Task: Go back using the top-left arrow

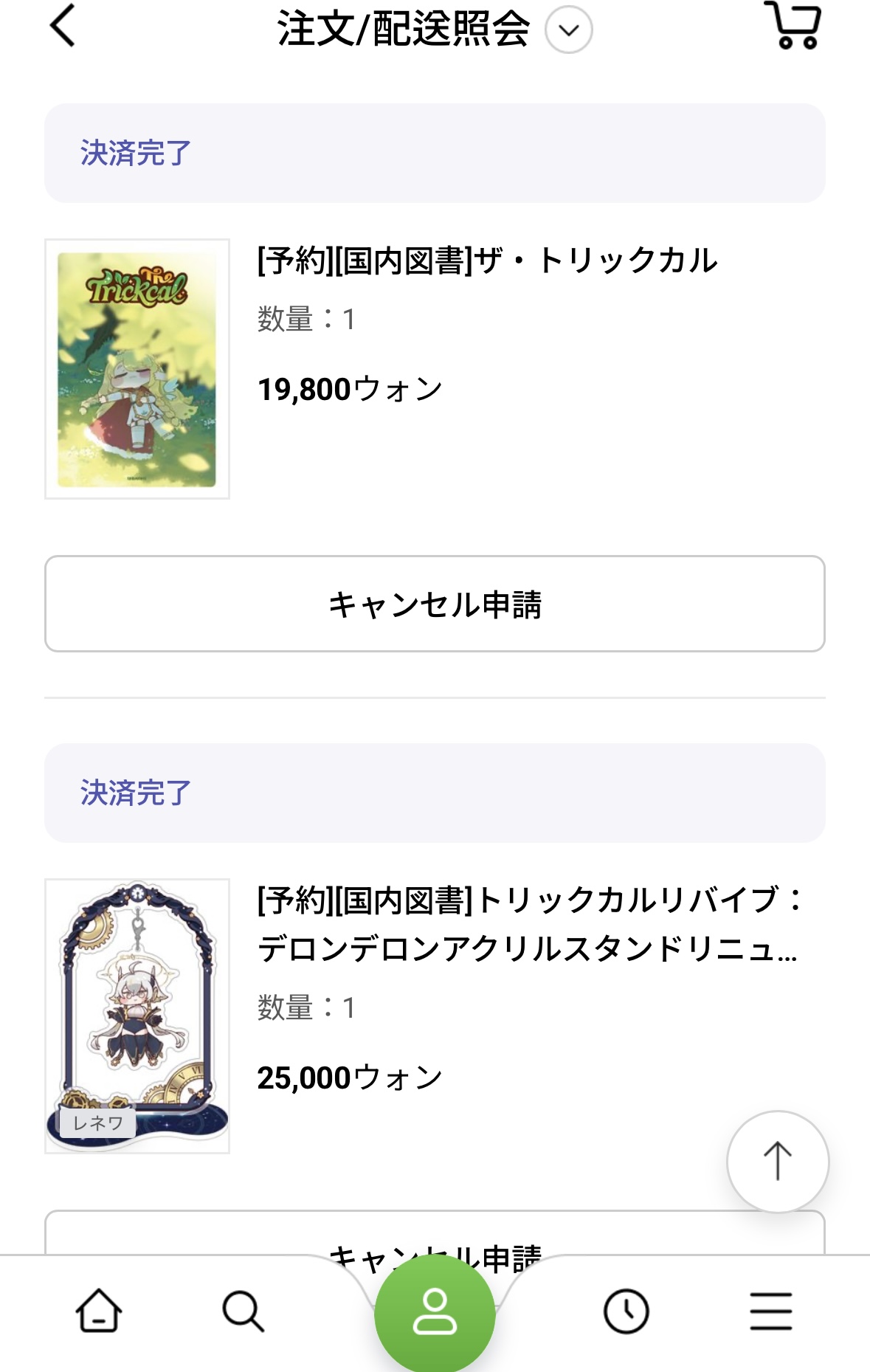Action: [x=63, y=27]
